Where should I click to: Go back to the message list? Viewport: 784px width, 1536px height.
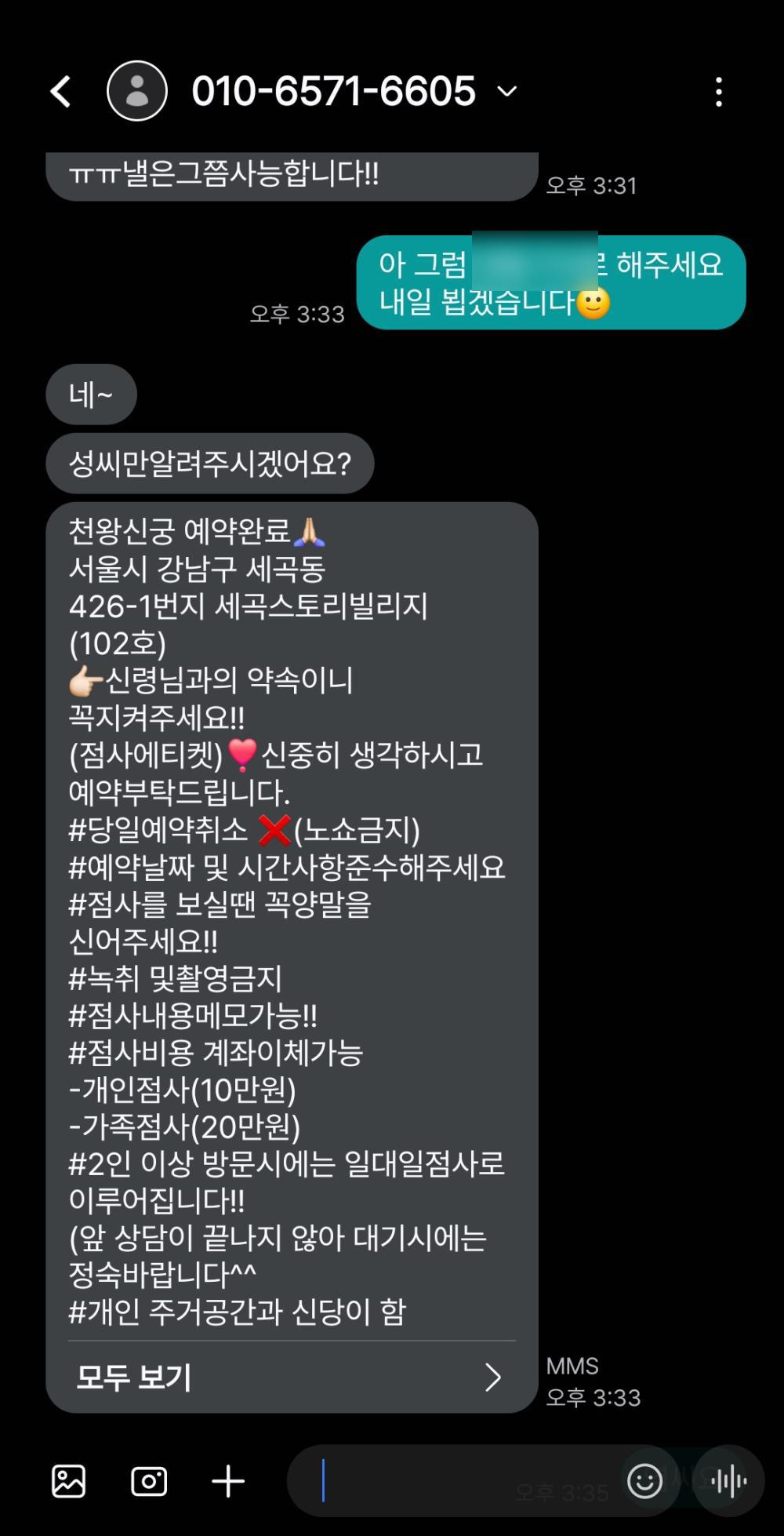61,92
